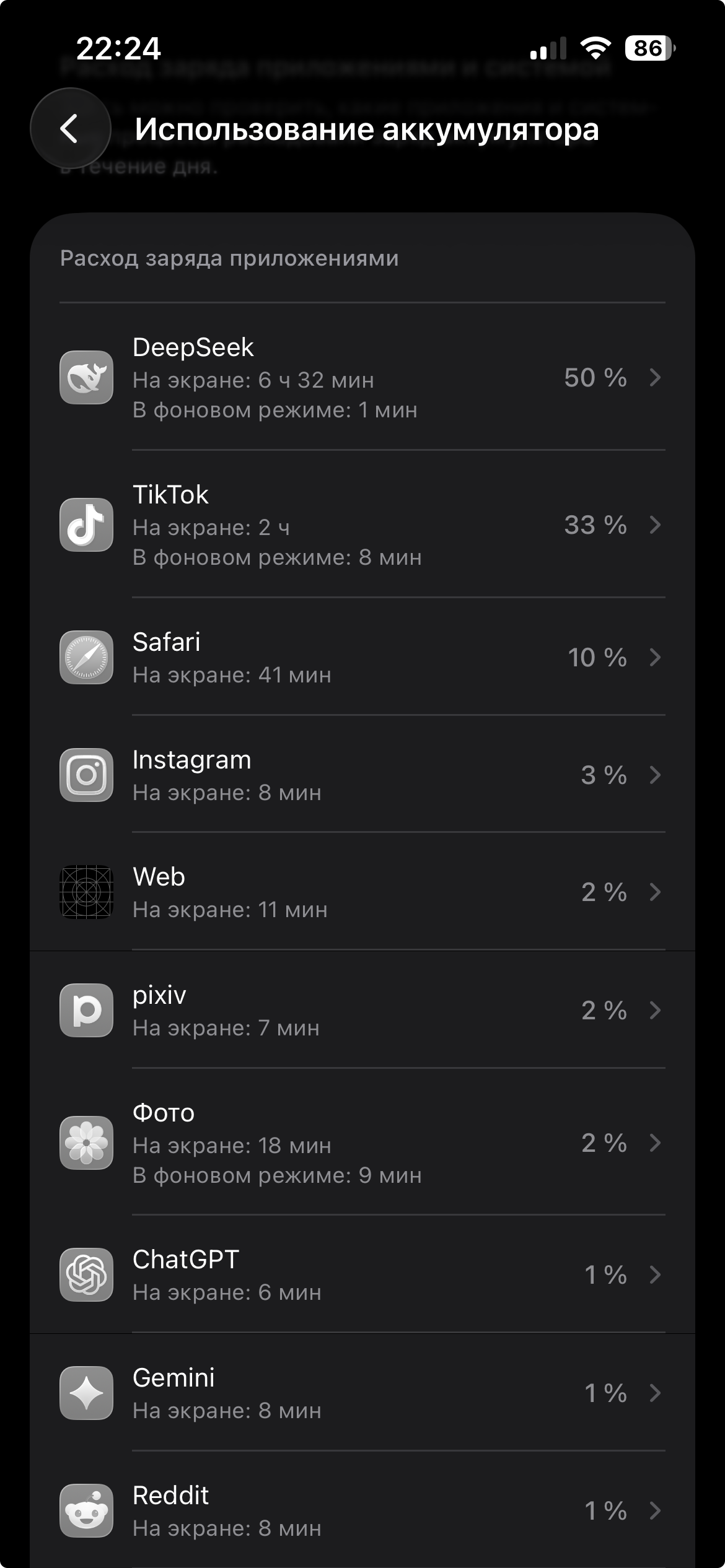
Task: Open the Web battery usage row
Action: coord(362,892)
